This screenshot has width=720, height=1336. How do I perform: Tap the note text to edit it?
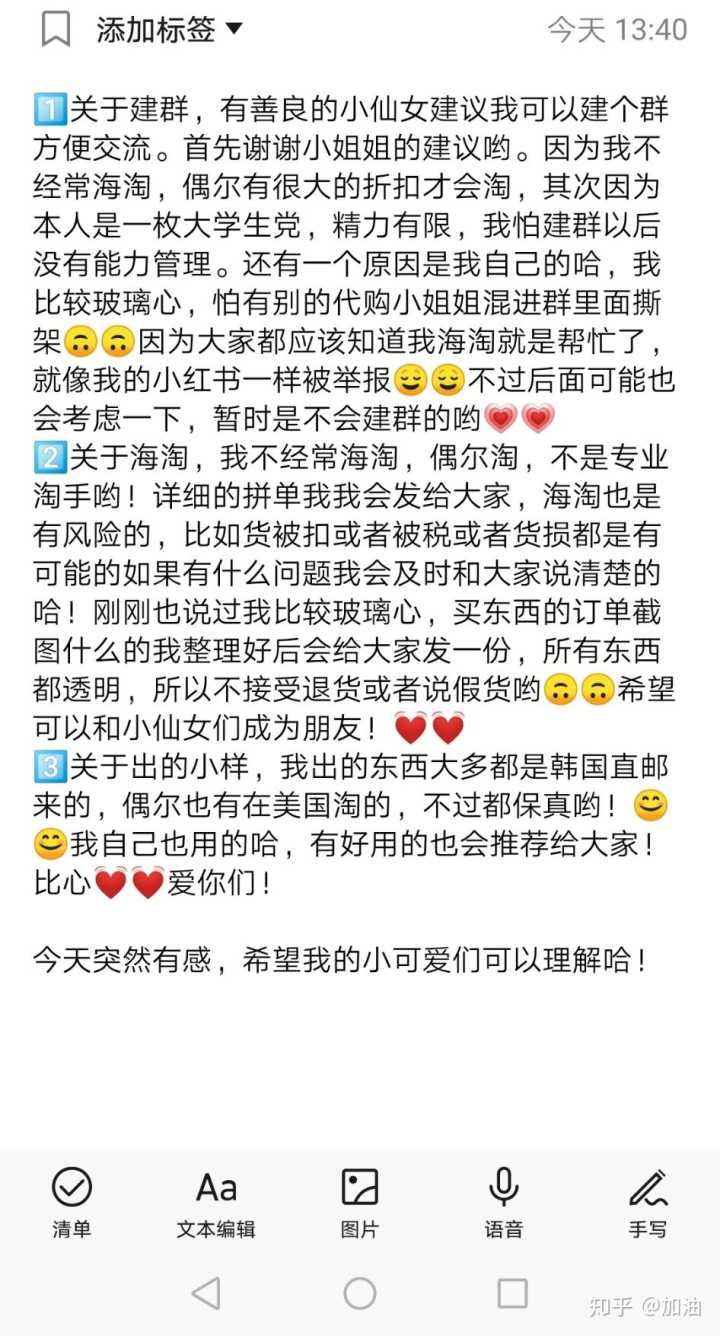(x=350, y=500)
